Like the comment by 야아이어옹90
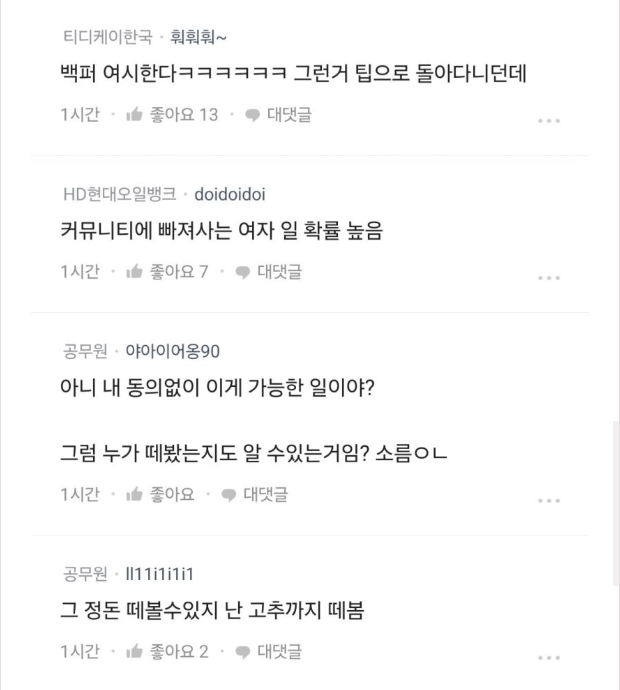The image size is (620, 690). (160, 494)
